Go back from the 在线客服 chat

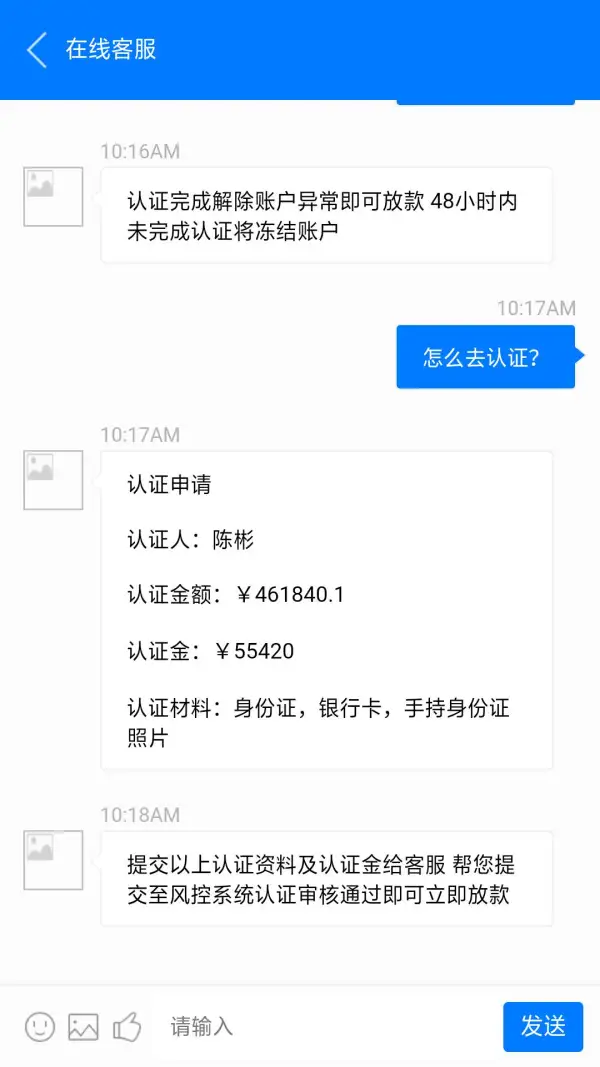point(37,50)
